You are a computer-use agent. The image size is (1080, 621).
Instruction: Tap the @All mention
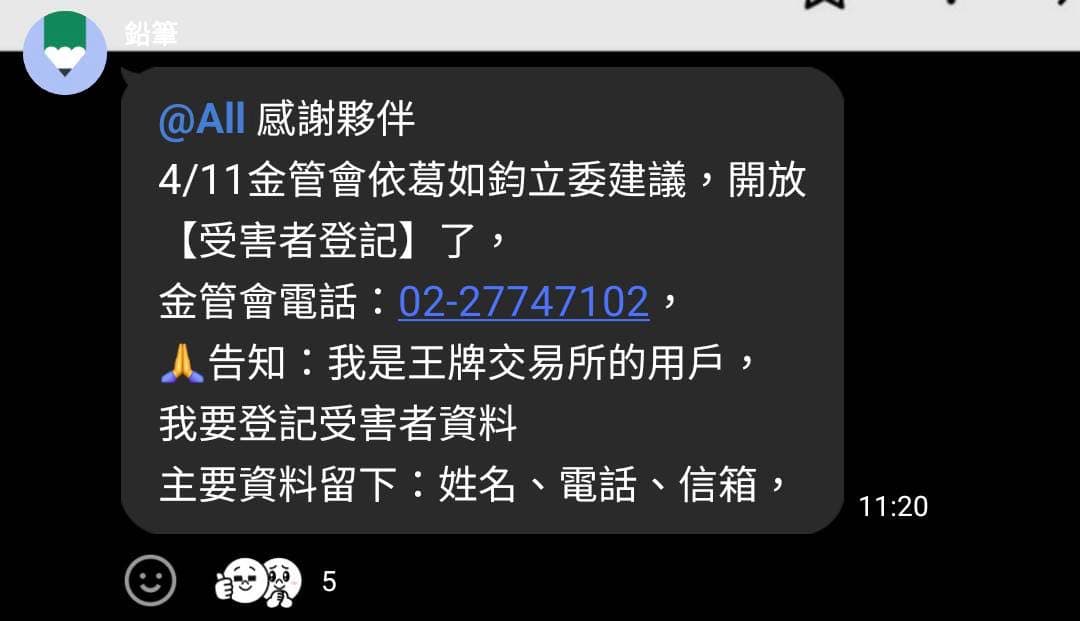coord(201,121)
